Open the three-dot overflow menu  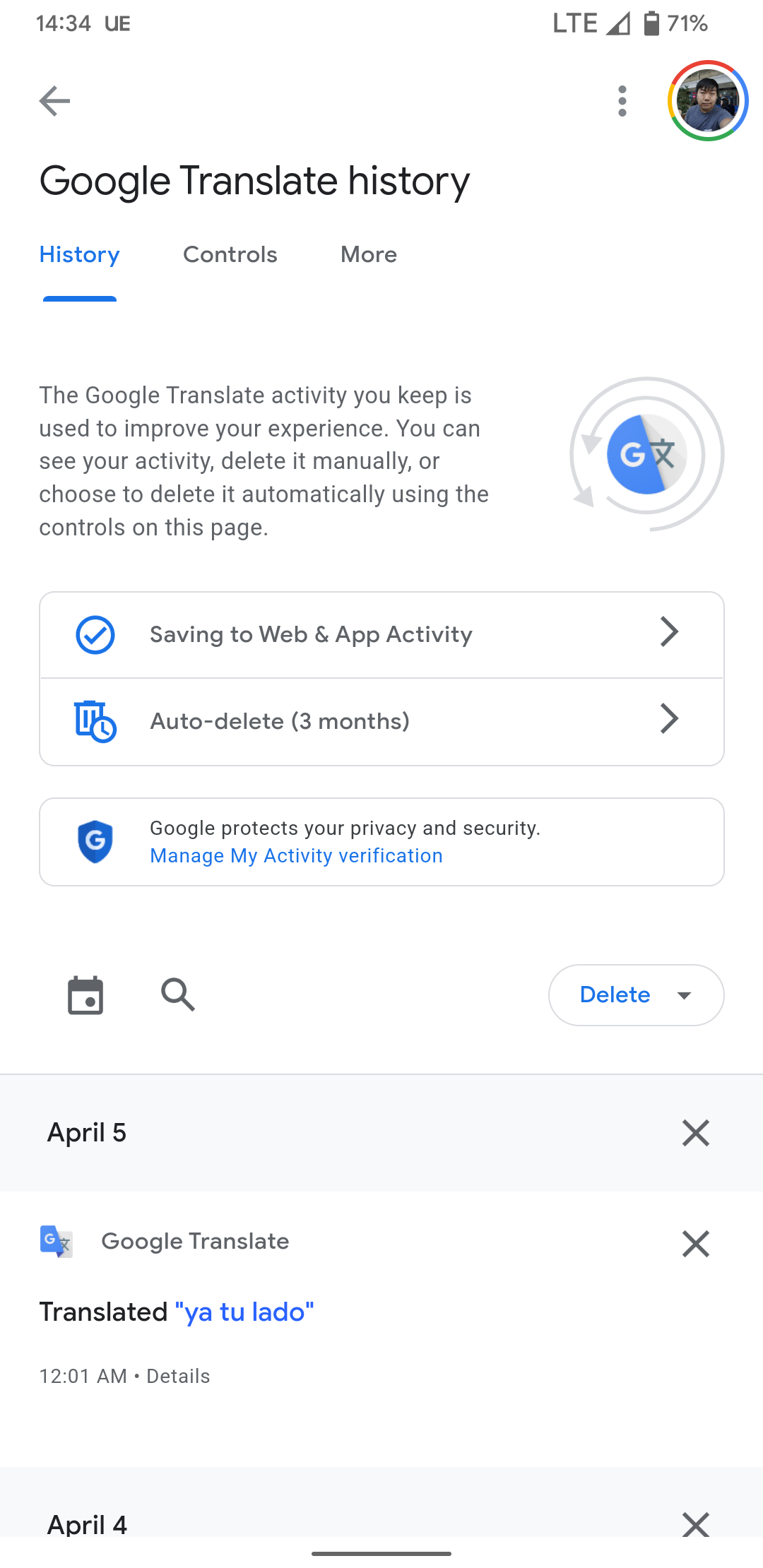(622, 101)
